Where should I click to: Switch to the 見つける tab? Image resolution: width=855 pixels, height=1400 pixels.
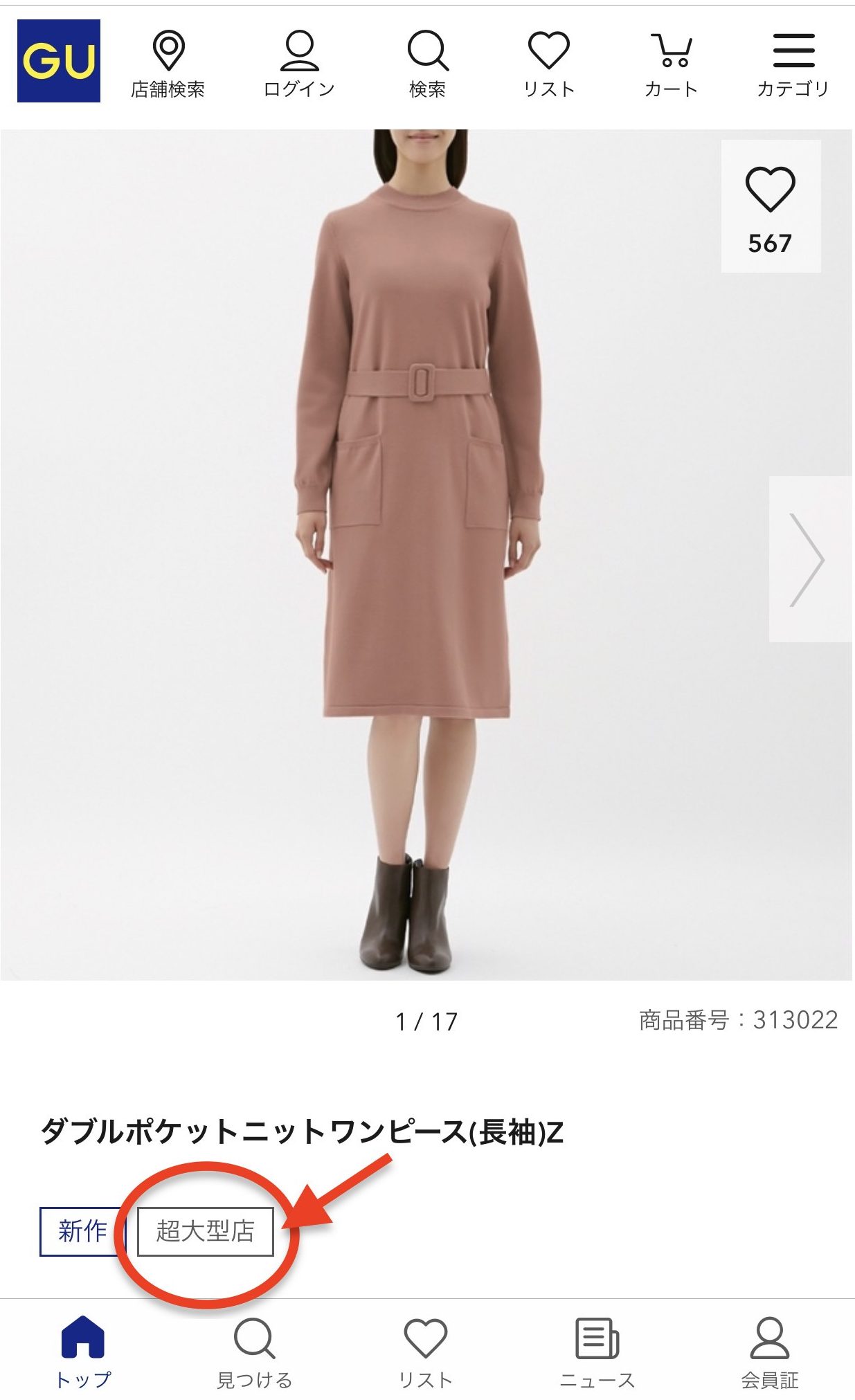tap(254, 1351)
